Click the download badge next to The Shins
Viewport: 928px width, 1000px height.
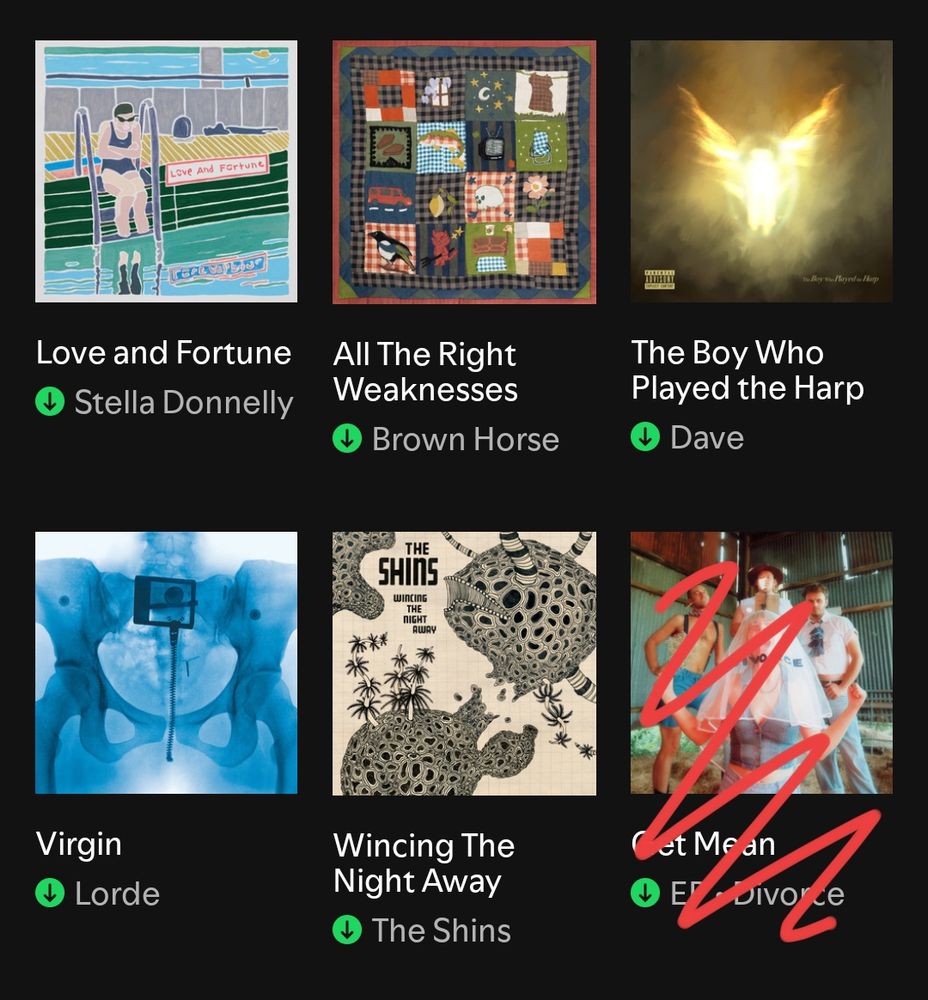tap(348, 931)
